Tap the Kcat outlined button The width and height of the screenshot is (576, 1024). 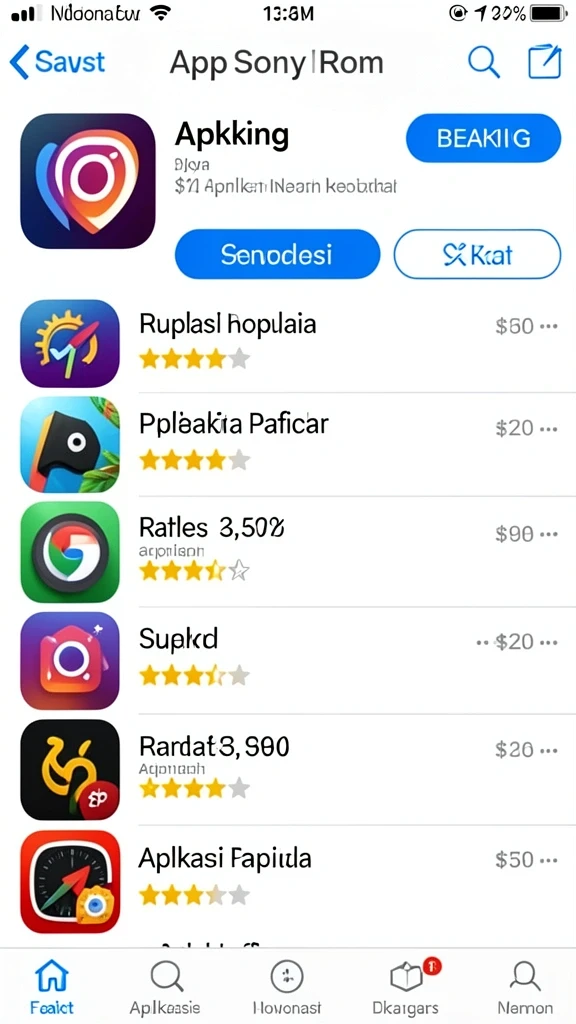[x=477, y=254]
